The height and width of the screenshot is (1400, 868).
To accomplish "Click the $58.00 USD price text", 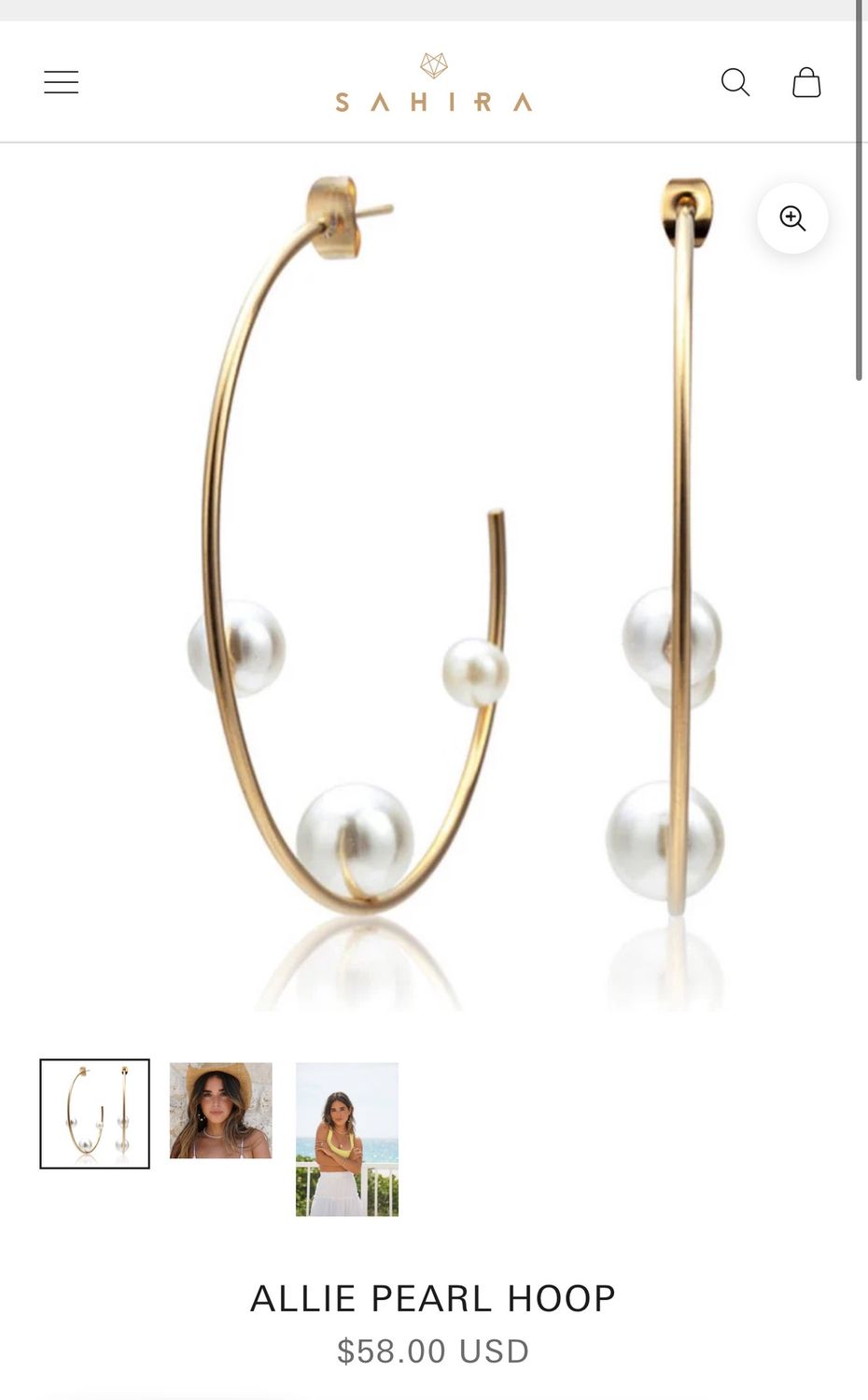I will click(433, 1351).
